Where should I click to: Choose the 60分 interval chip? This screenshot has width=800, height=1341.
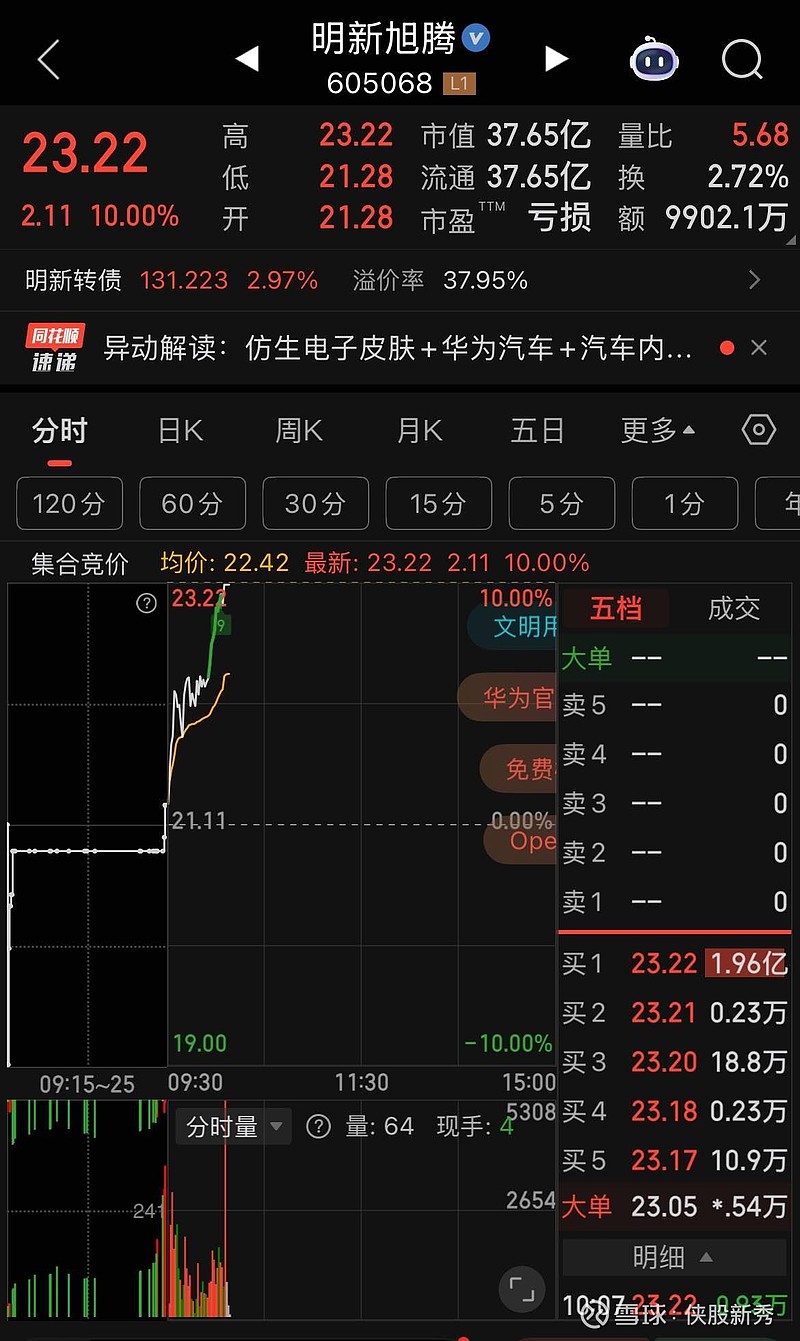192,503
